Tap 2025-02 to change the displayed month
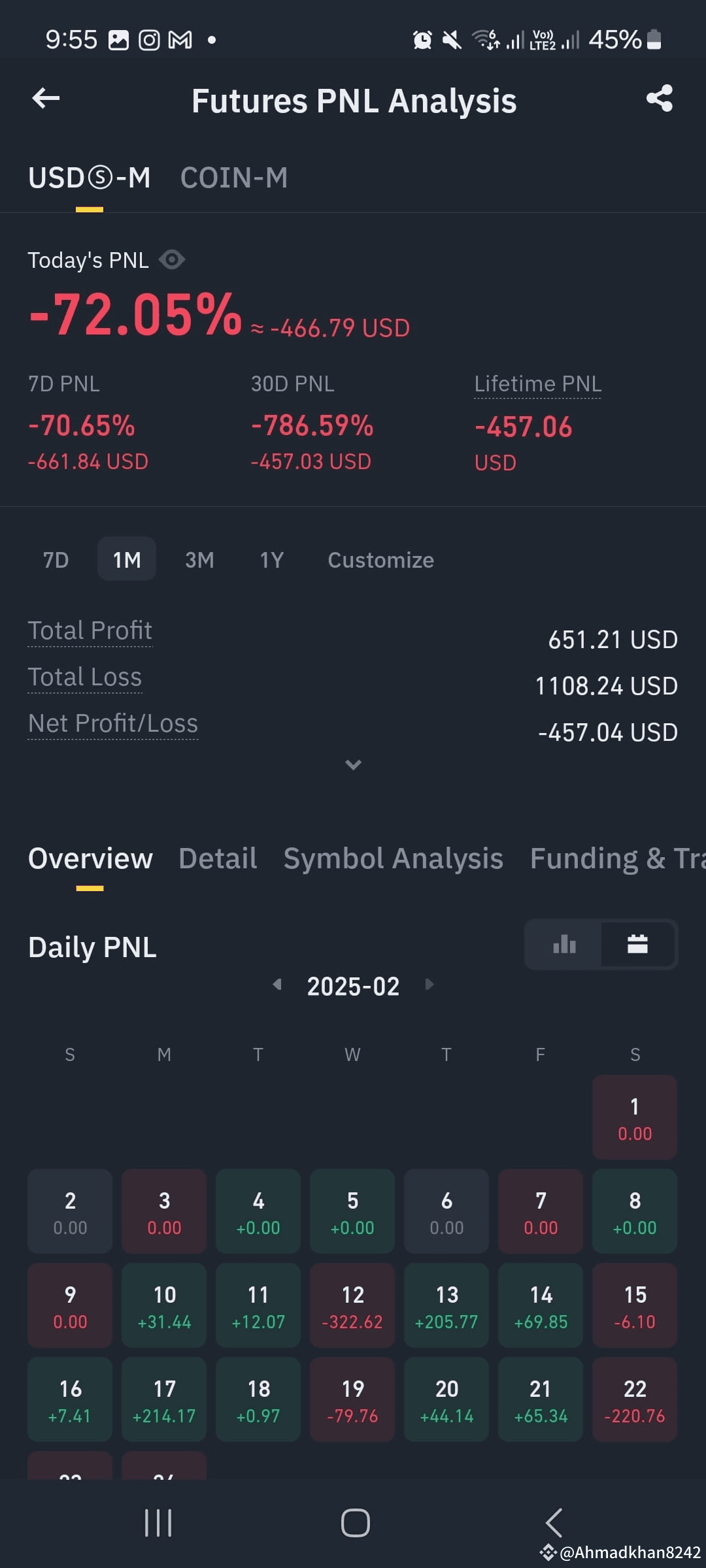The image size is (706, 1568). pyautogui.click(x=353, y=985)
